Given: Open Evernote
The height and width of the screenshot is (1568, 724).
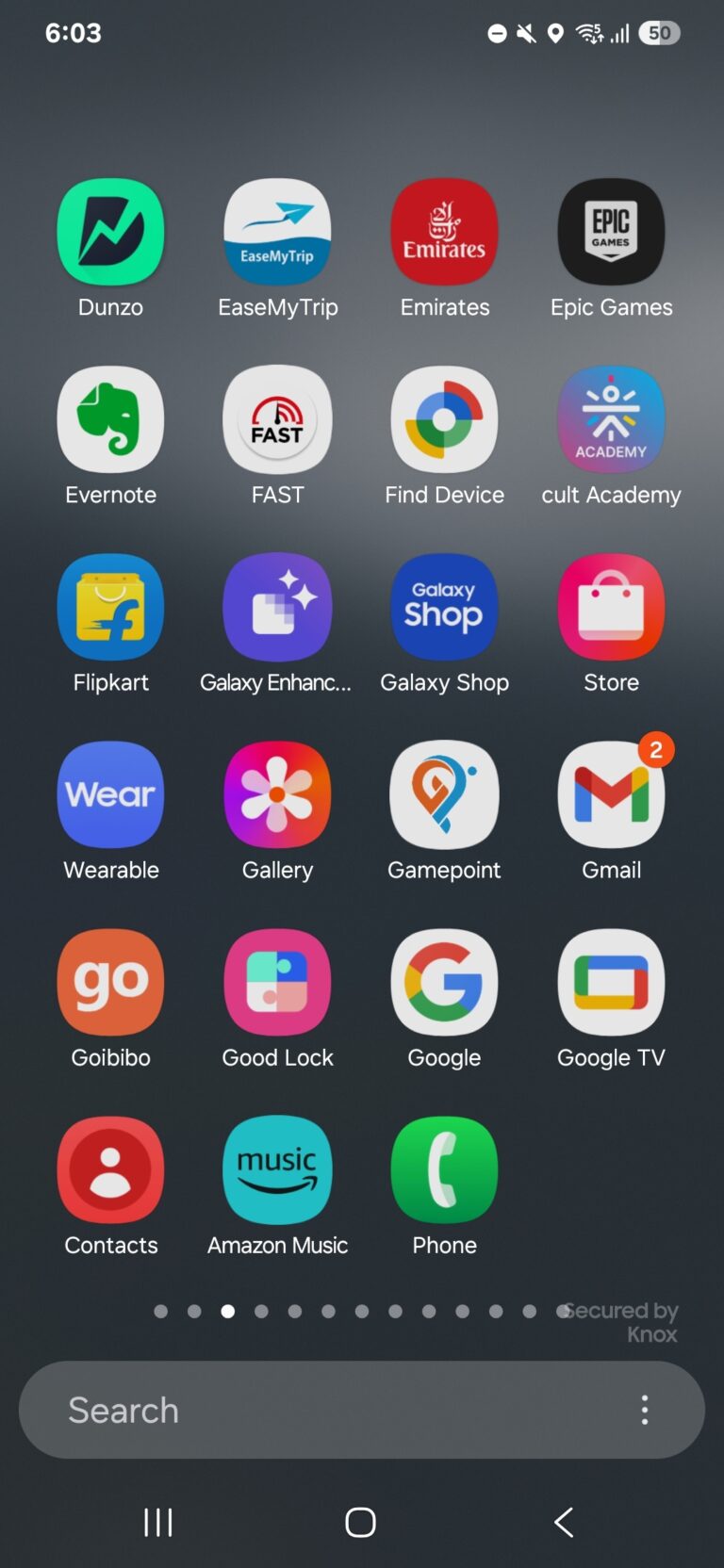Looking at the screenshot, I should (x=110, y=419).
